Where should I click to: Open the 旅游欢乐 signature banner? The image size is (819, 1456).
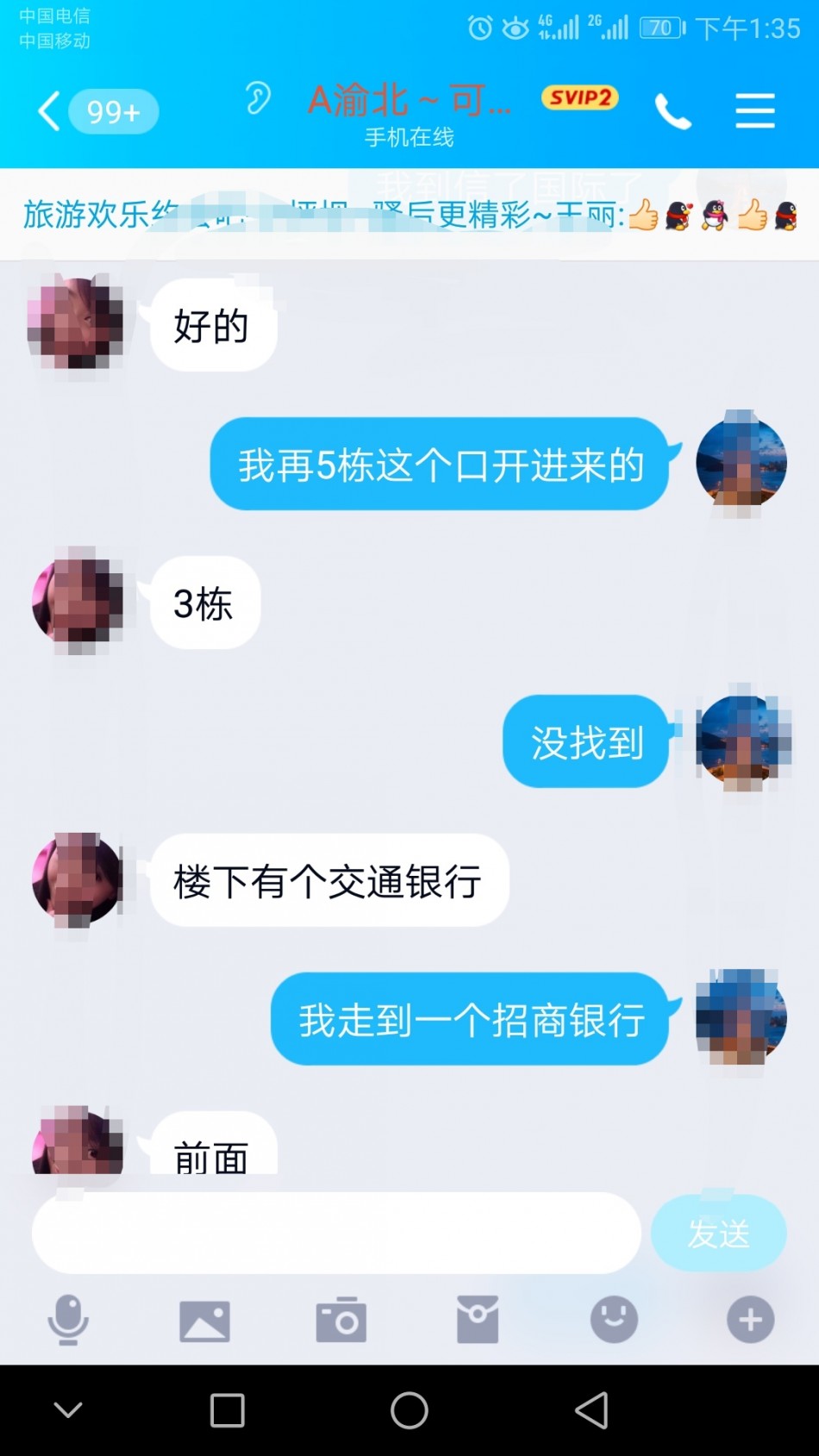409,214
